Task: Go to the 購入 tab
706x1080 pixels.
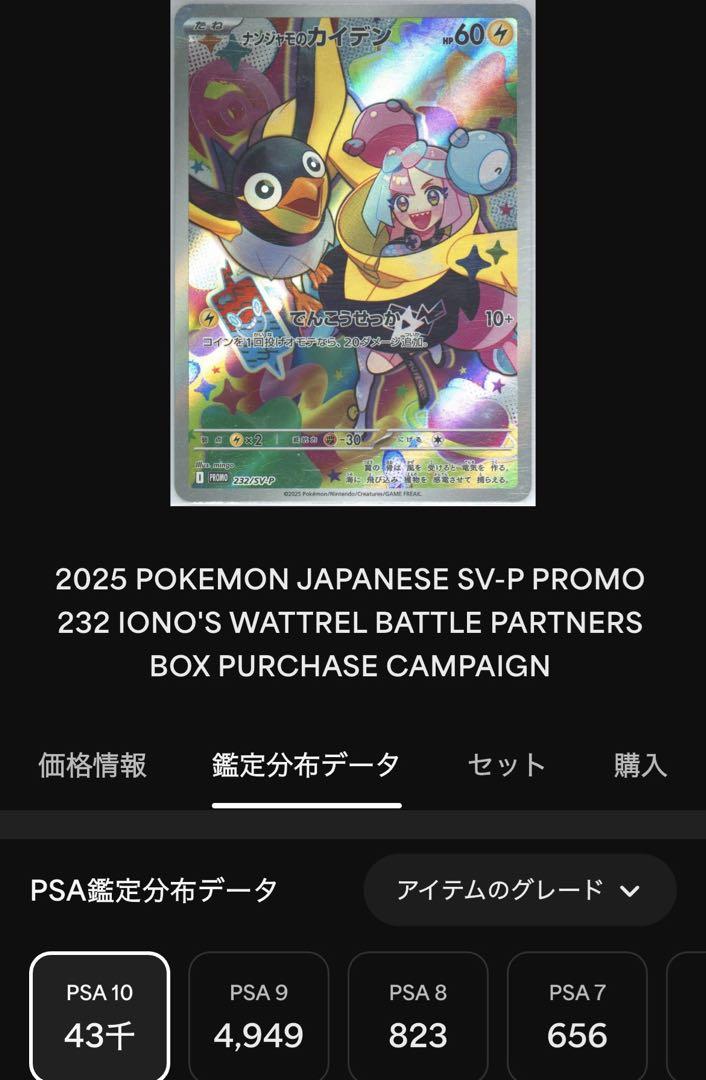Action: coord(640,766)
